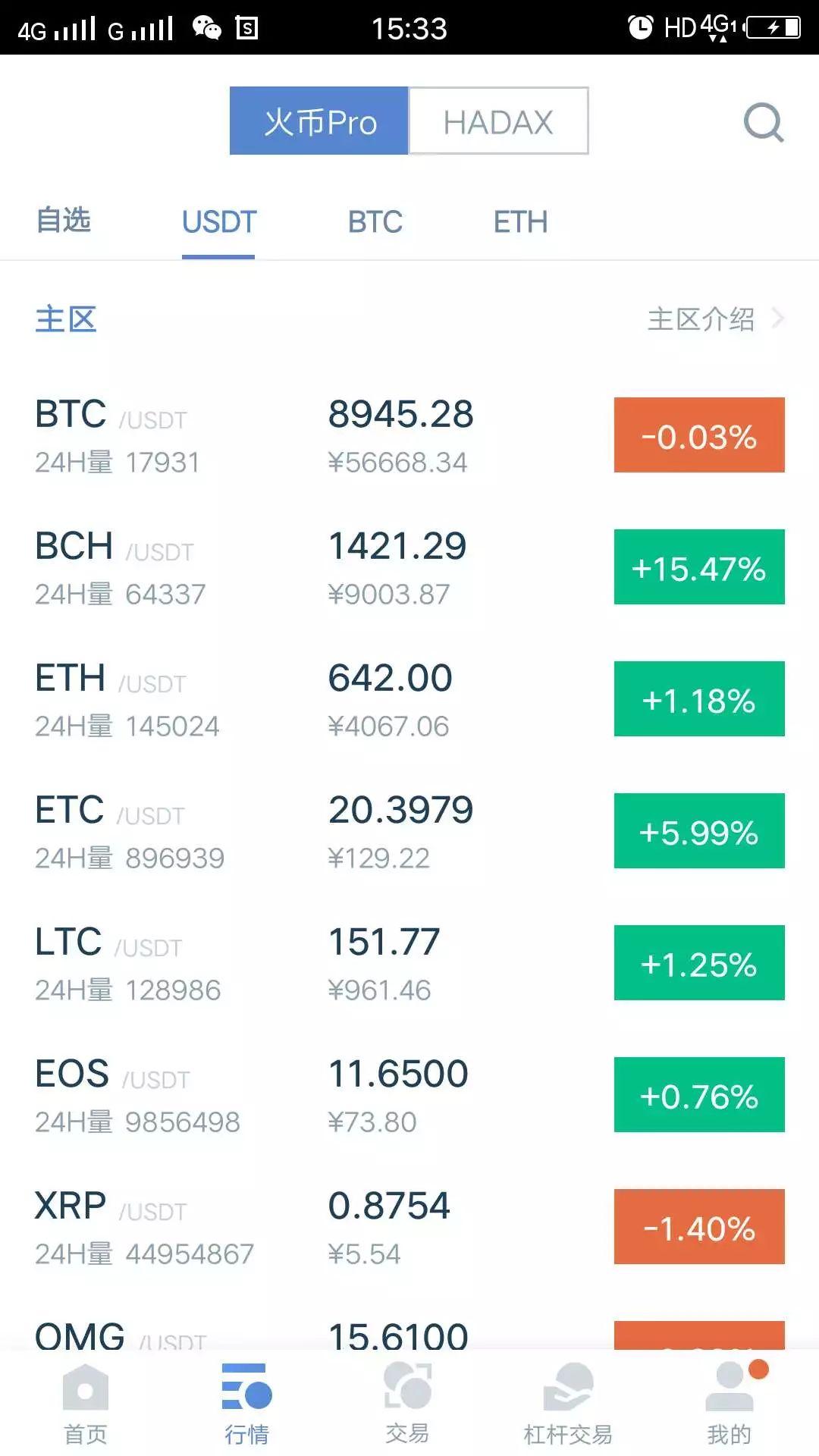Open the XRP/USDT trading pair
819x1456 pixels.
coord(409,1228)
